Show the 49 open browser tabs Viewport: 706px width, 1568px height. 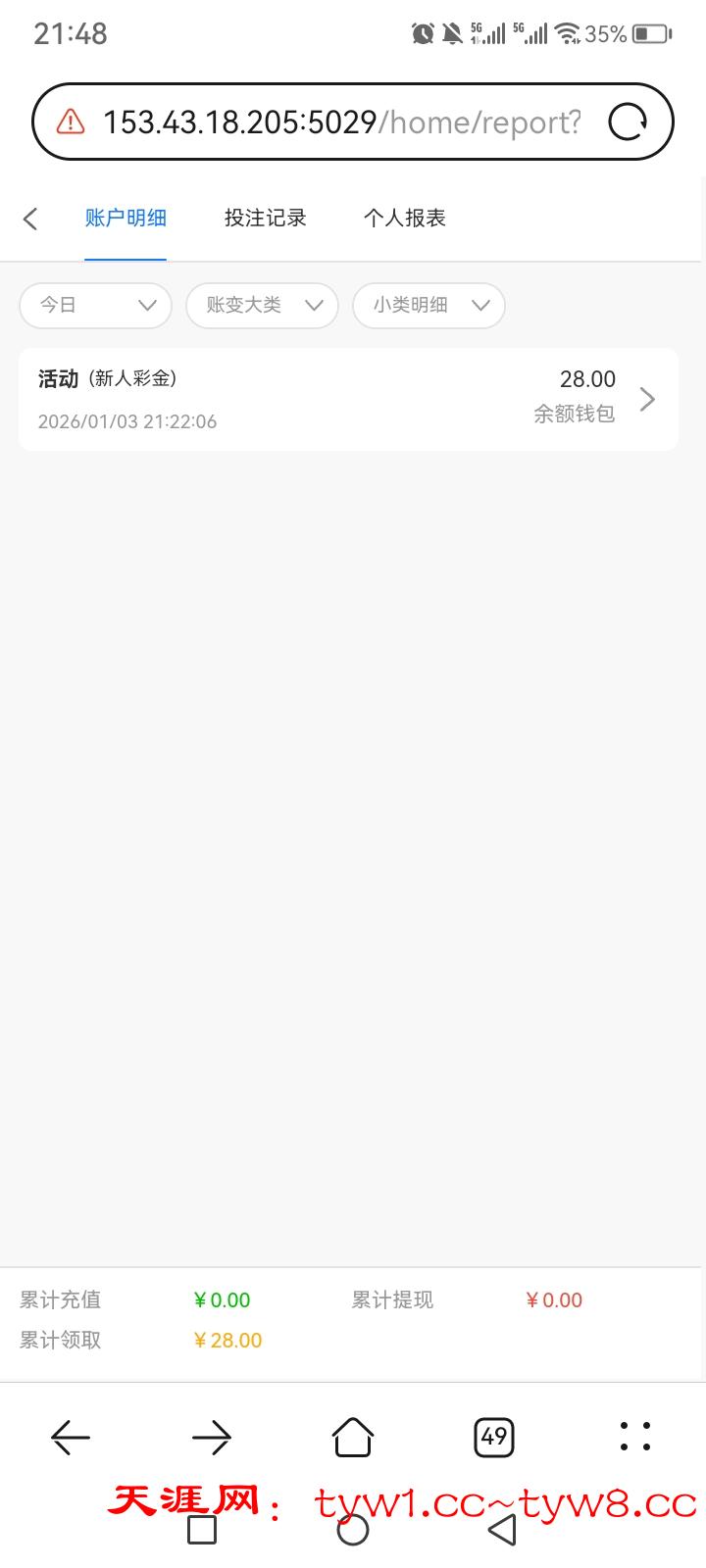494,1437
